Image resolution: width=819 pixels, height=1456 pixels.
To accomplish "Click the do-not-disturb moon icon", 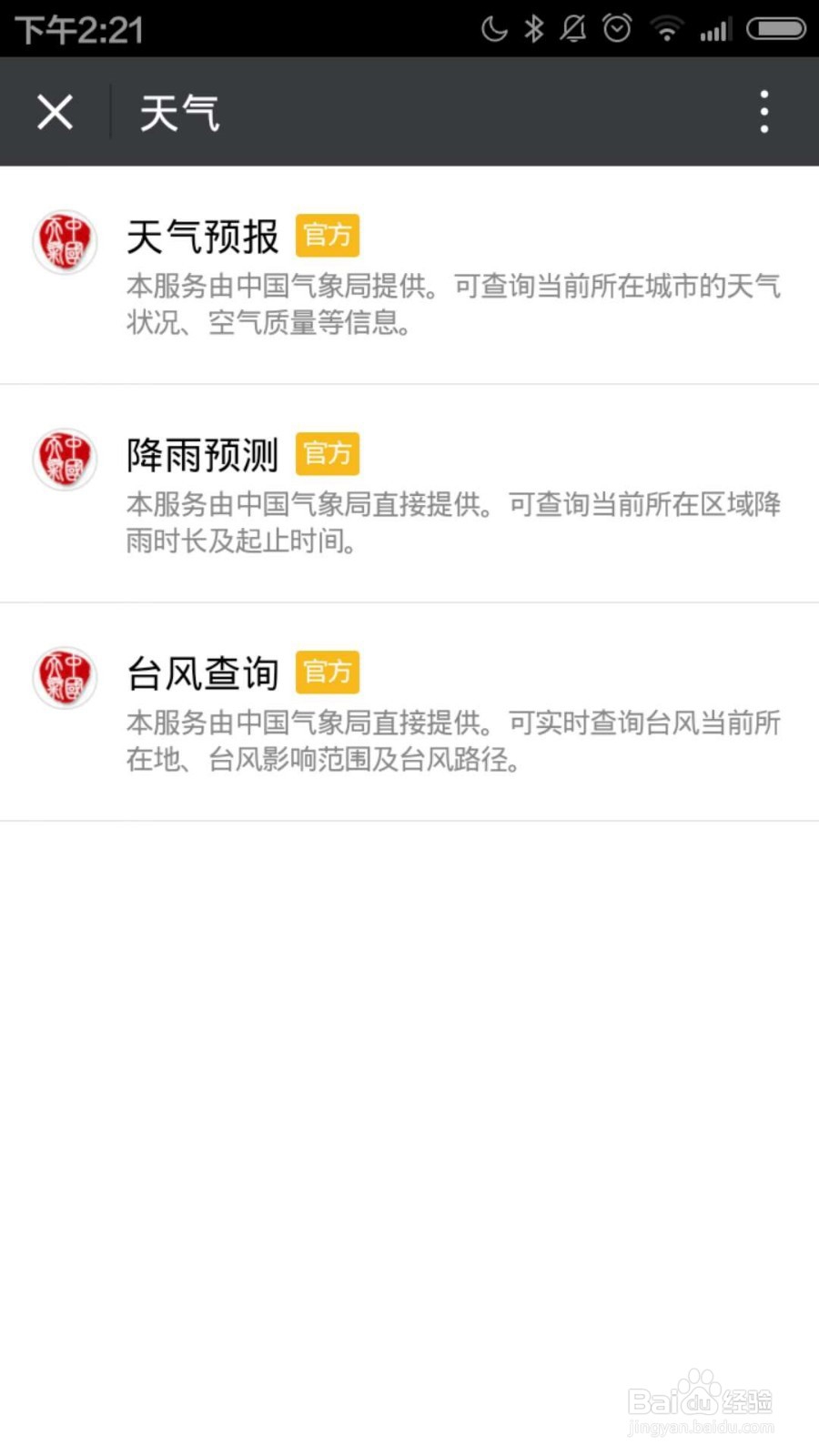I will (x=493, y=27).
